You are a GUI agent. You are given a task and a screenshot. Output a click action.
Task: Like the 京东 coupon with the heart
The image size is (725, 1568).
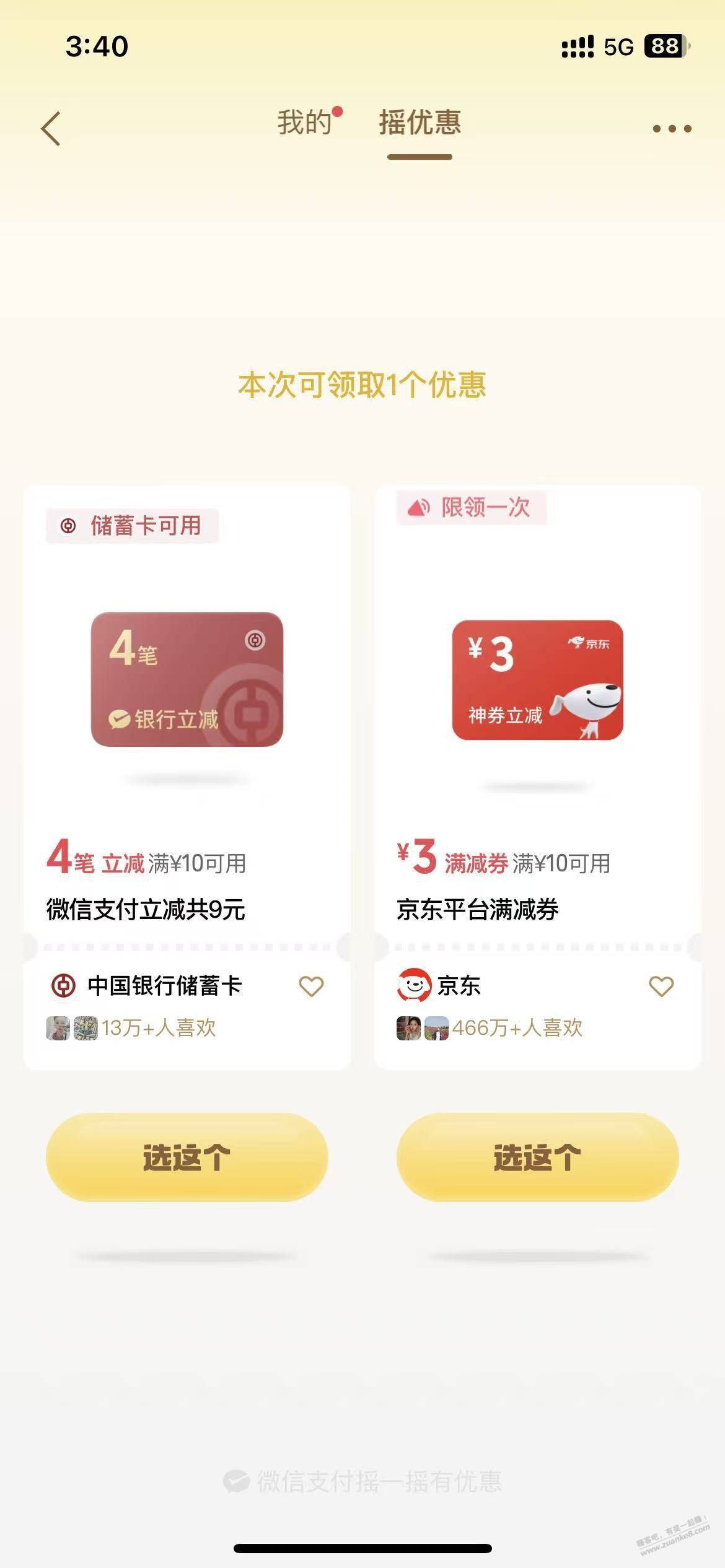[x=661, y=986]
